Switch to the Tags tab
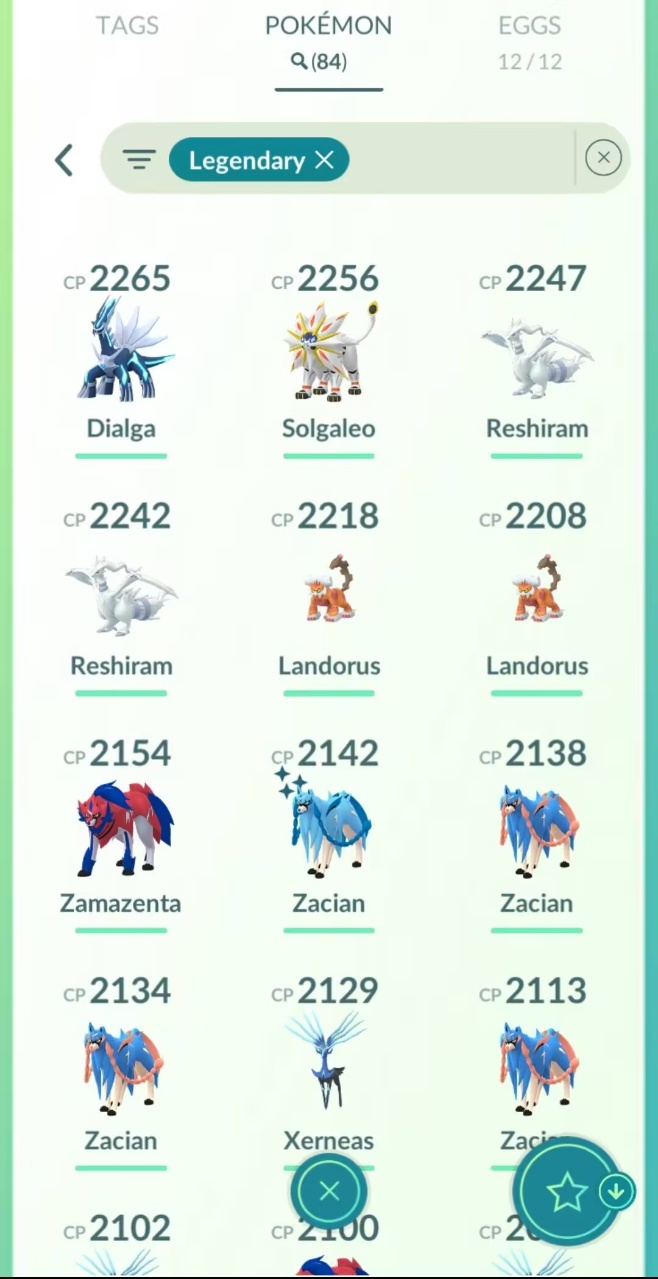658x1279 pixels. pyautogui.click(x=127, y=26)
